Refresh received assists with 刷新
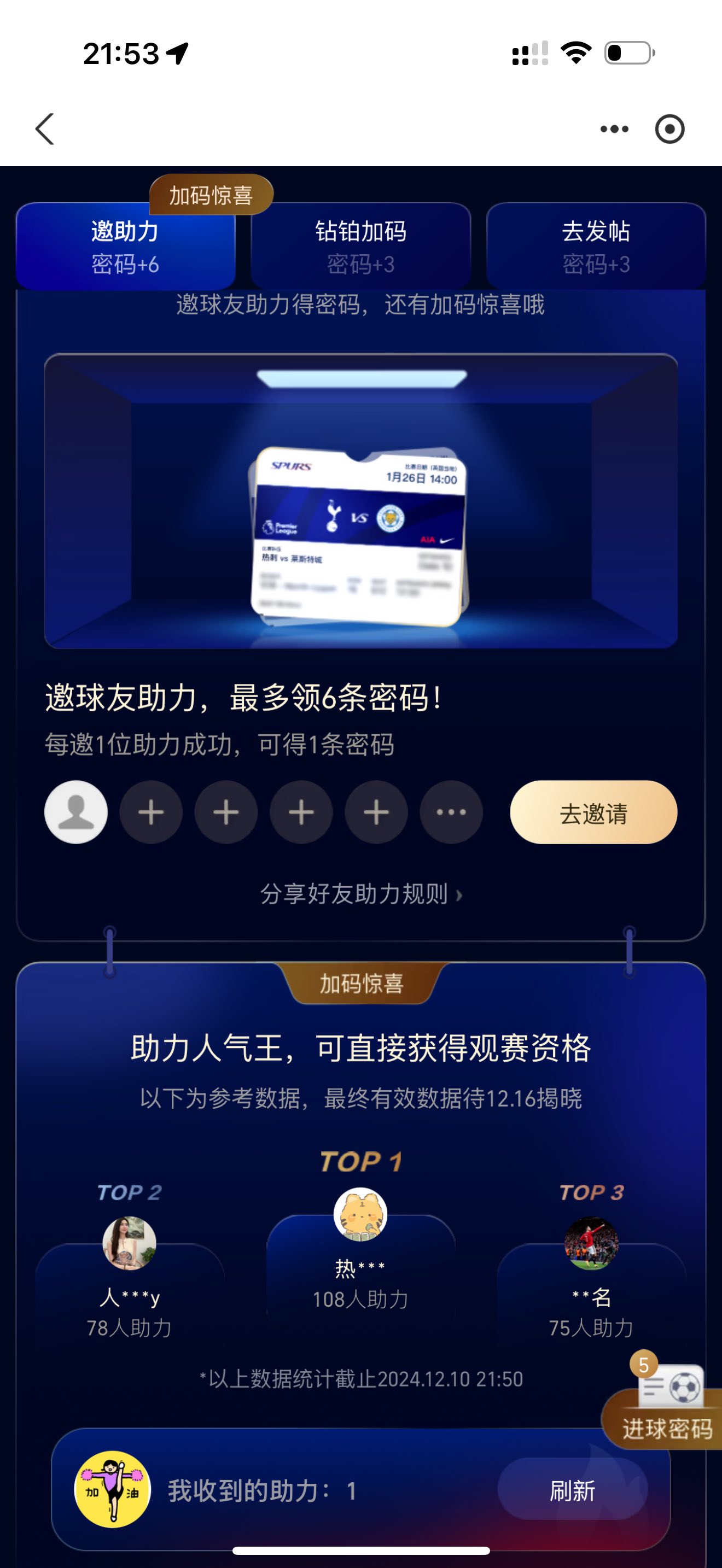The height and width of the screenshot is (1568, 722). point(572,1491)
